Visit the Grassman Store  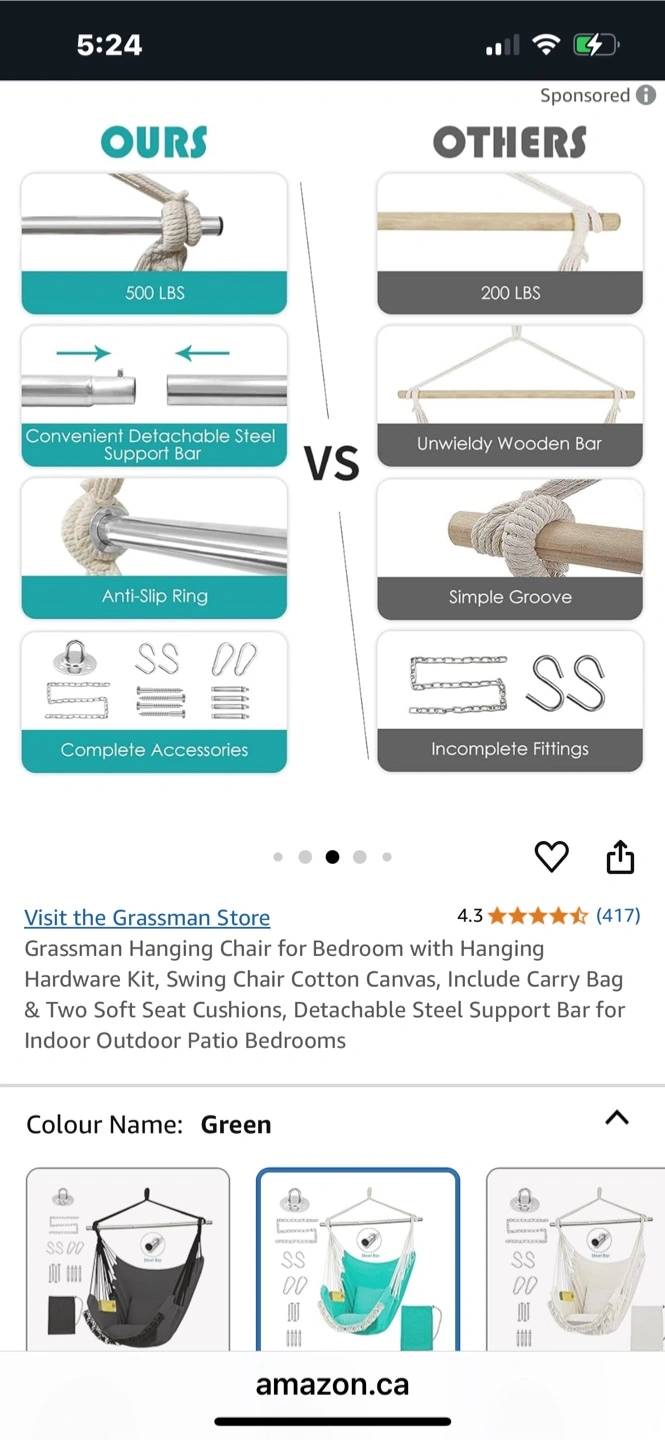pyautogui.click(x=147, y=917)
